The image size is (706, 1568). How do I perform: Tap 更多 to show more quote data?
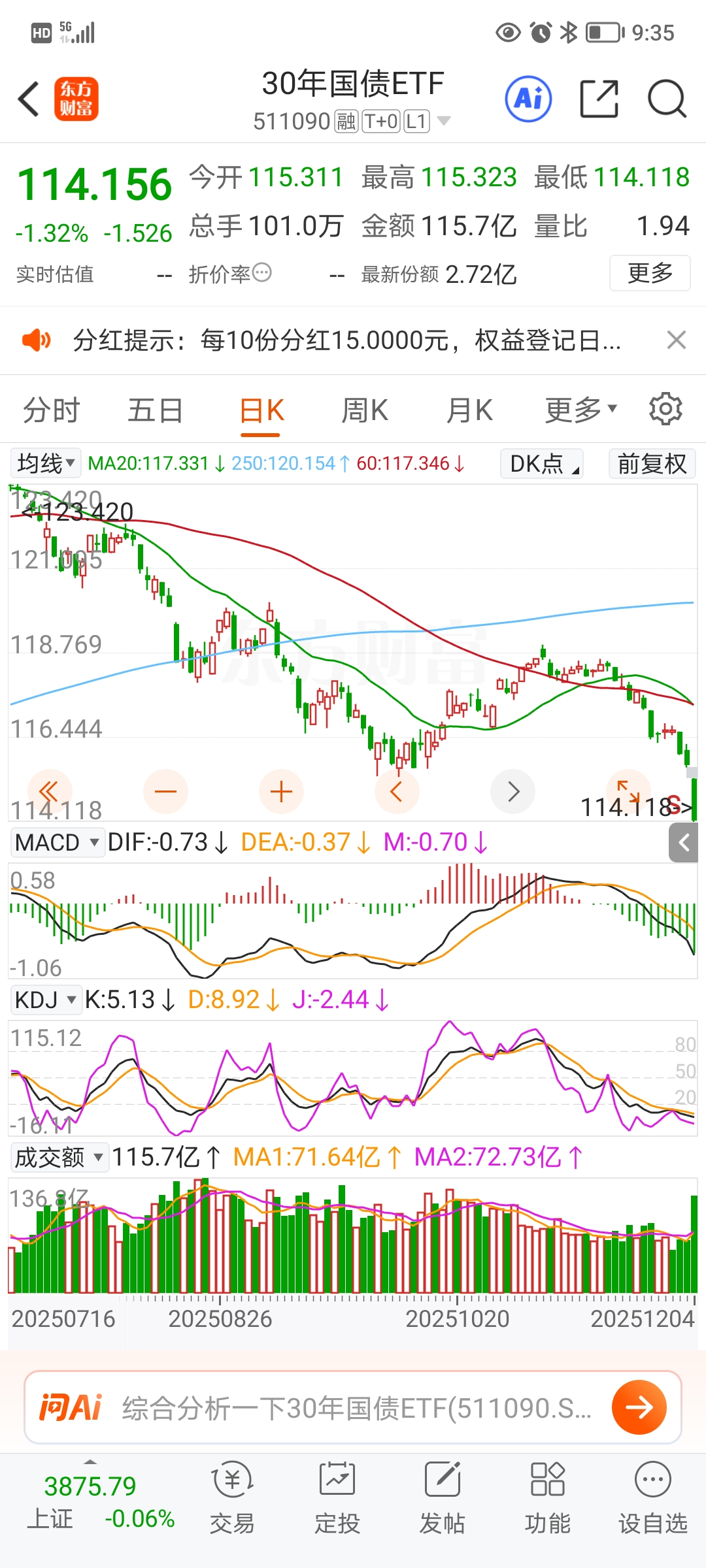[650, 273]
